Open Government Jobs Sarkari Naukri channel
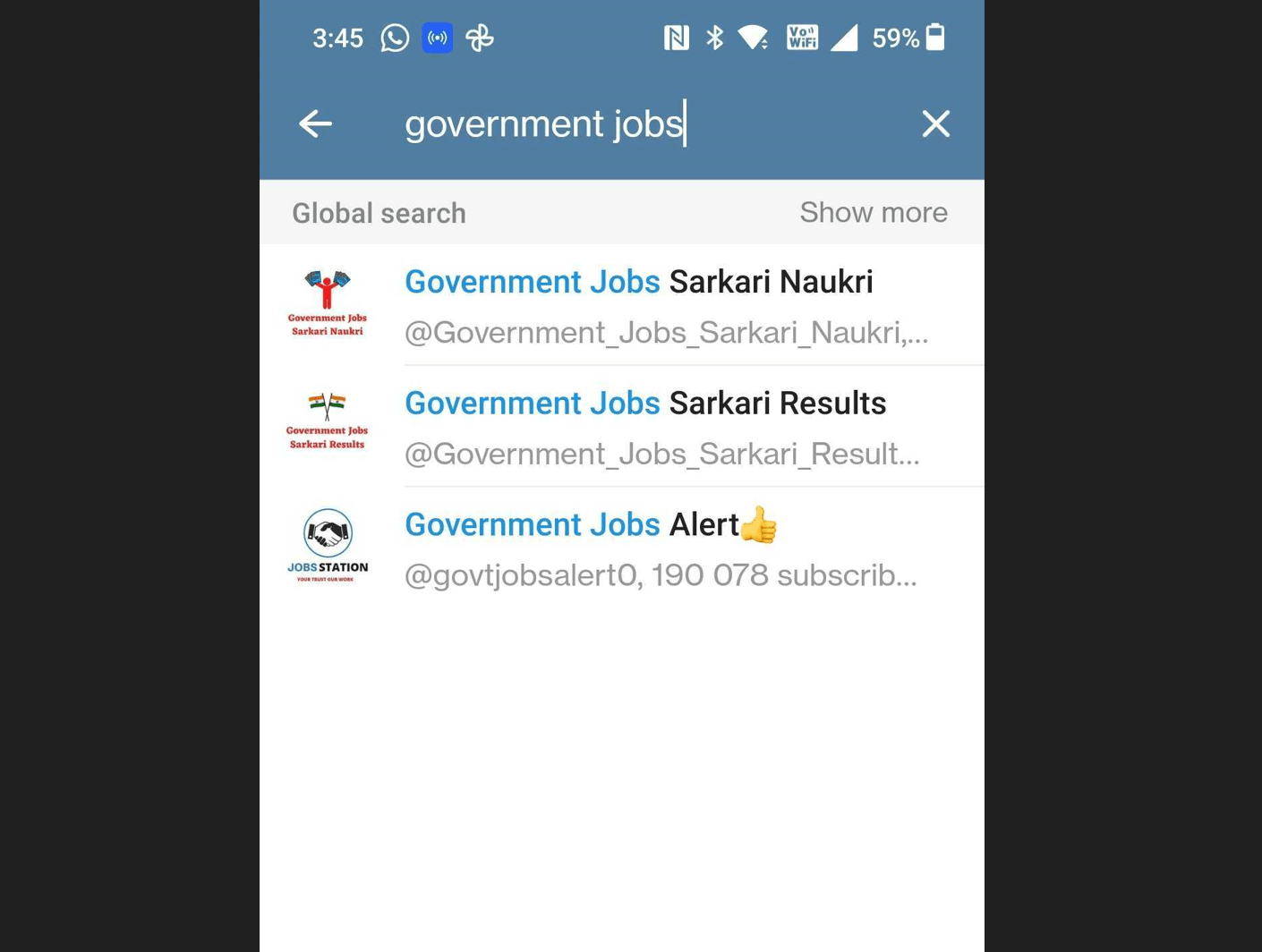 click(638, 305)
